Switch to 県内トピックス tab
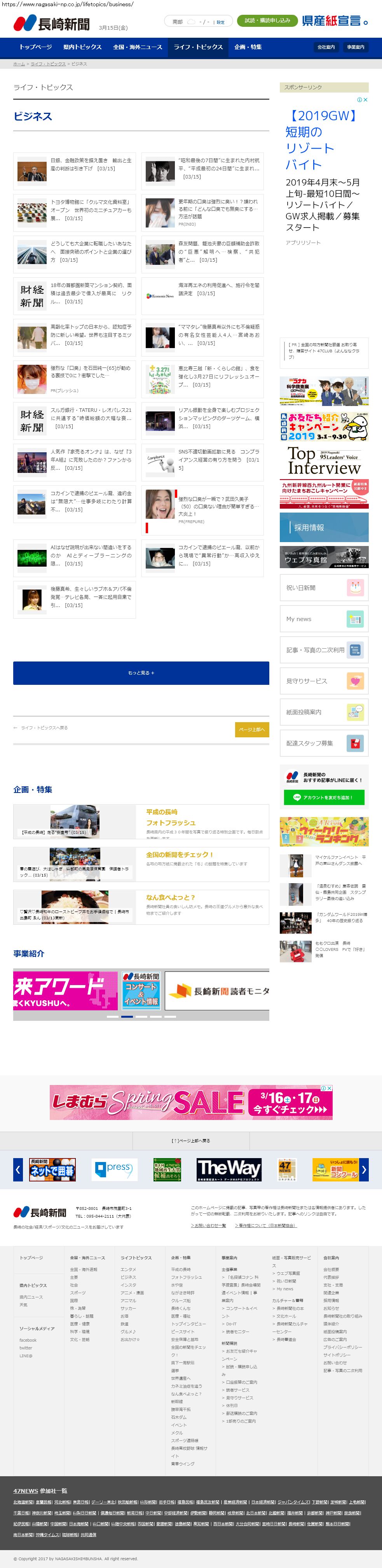 [x=82, y=47]
